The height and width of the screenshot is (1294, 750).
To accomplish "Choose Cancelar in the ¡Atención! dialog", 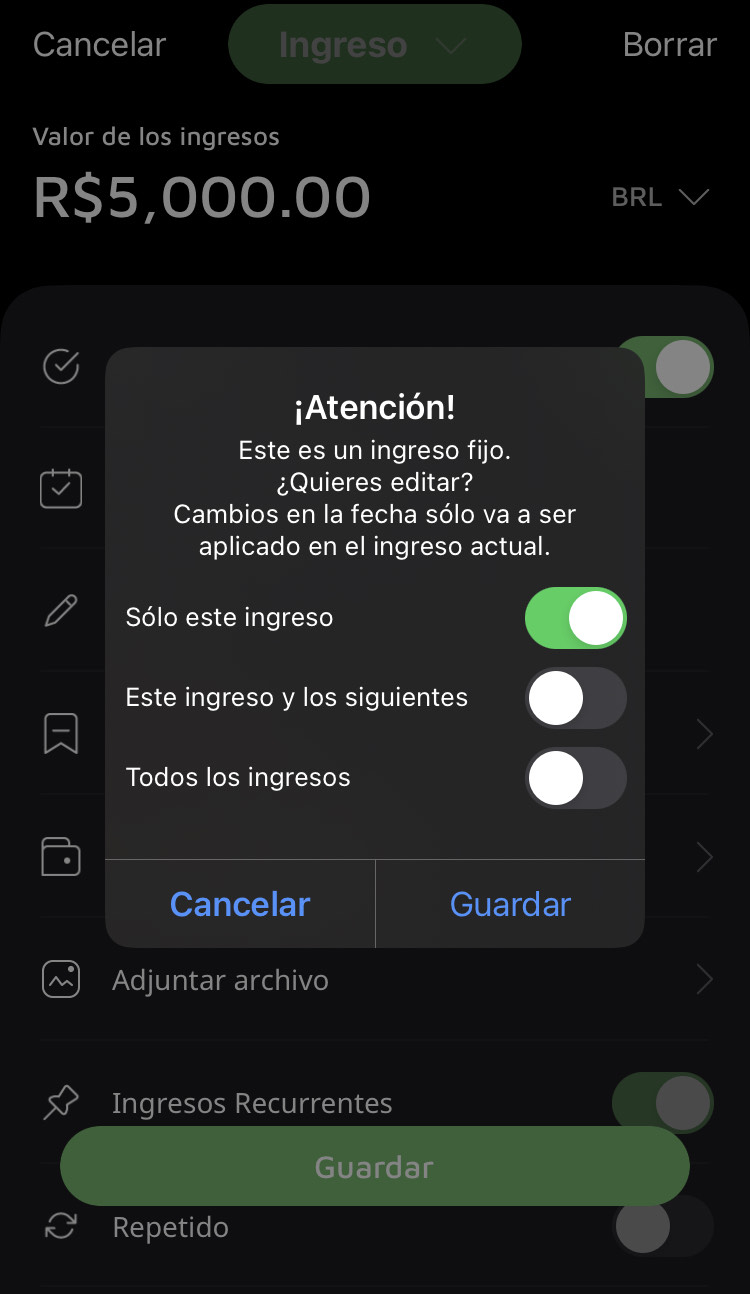I will (x=240, y=904).
